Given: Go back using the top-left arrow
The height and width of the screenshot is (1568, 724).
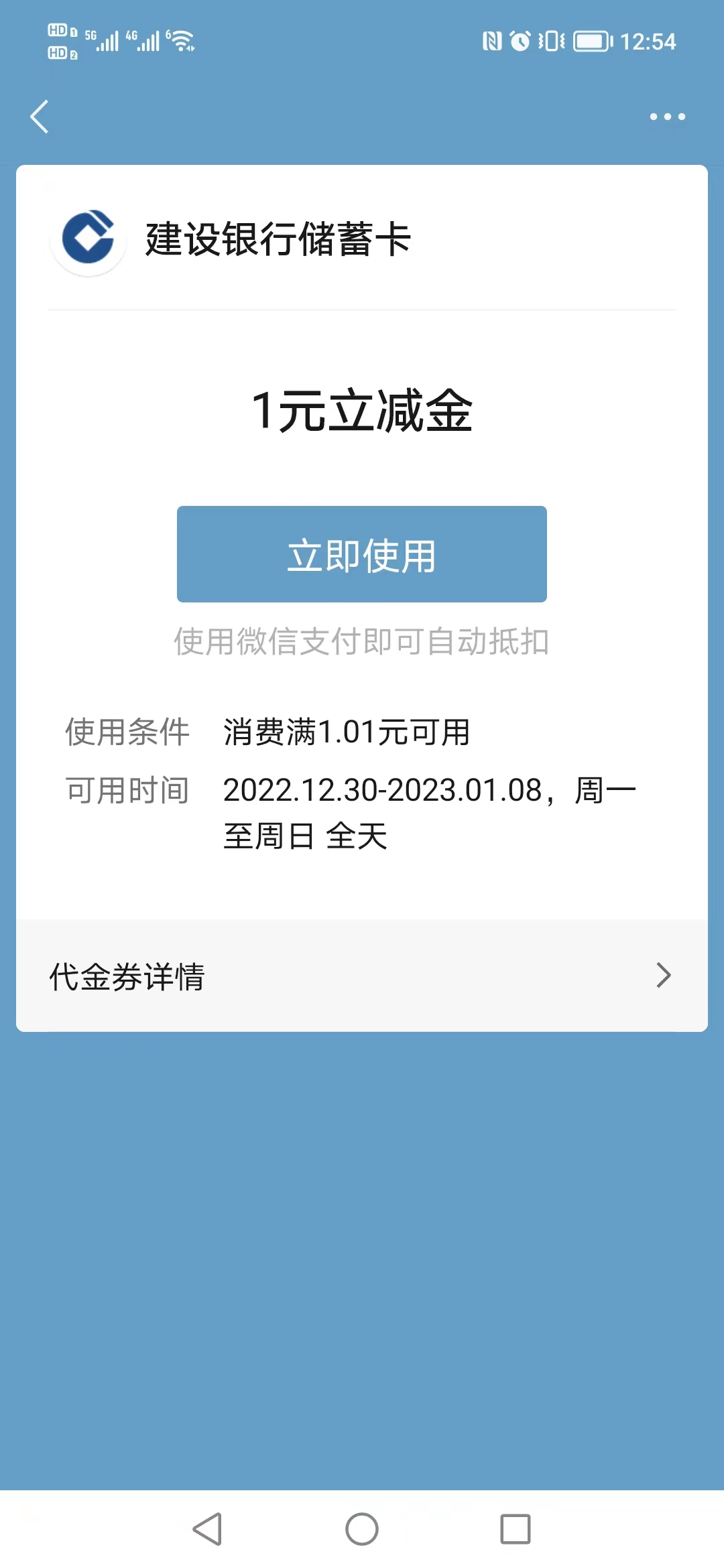Looking at the screenshot, I should point(40,117).
